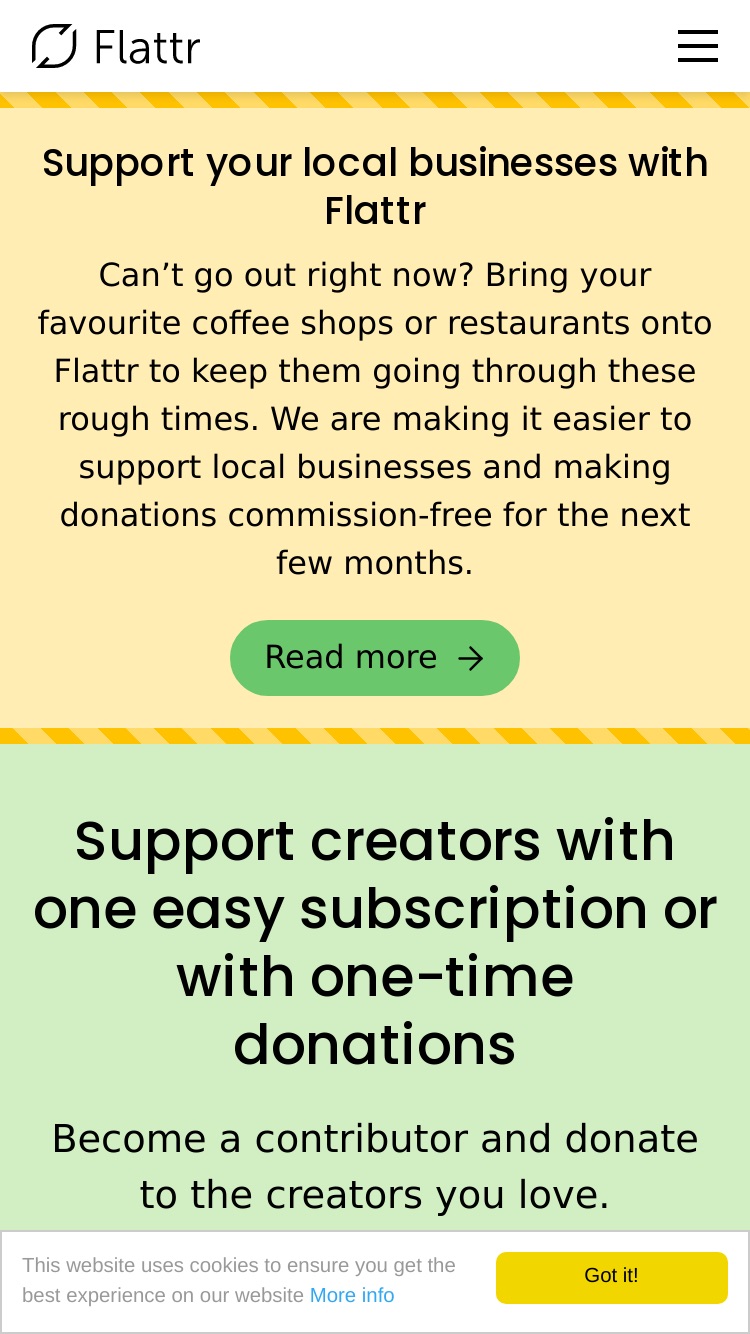Open the hamburger navigation menu

coord(697,46)
